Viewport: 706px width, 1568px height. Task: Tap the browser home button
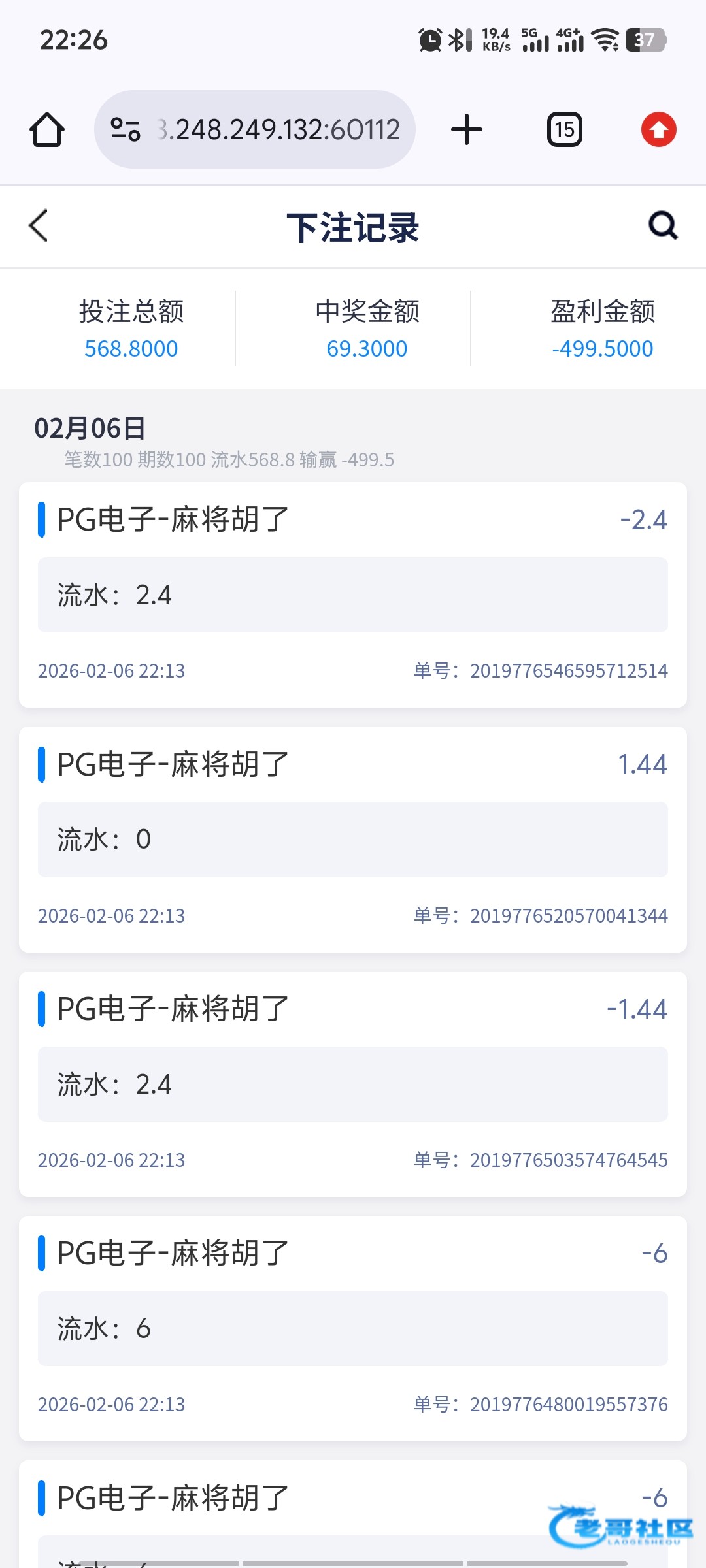(47, 129)
